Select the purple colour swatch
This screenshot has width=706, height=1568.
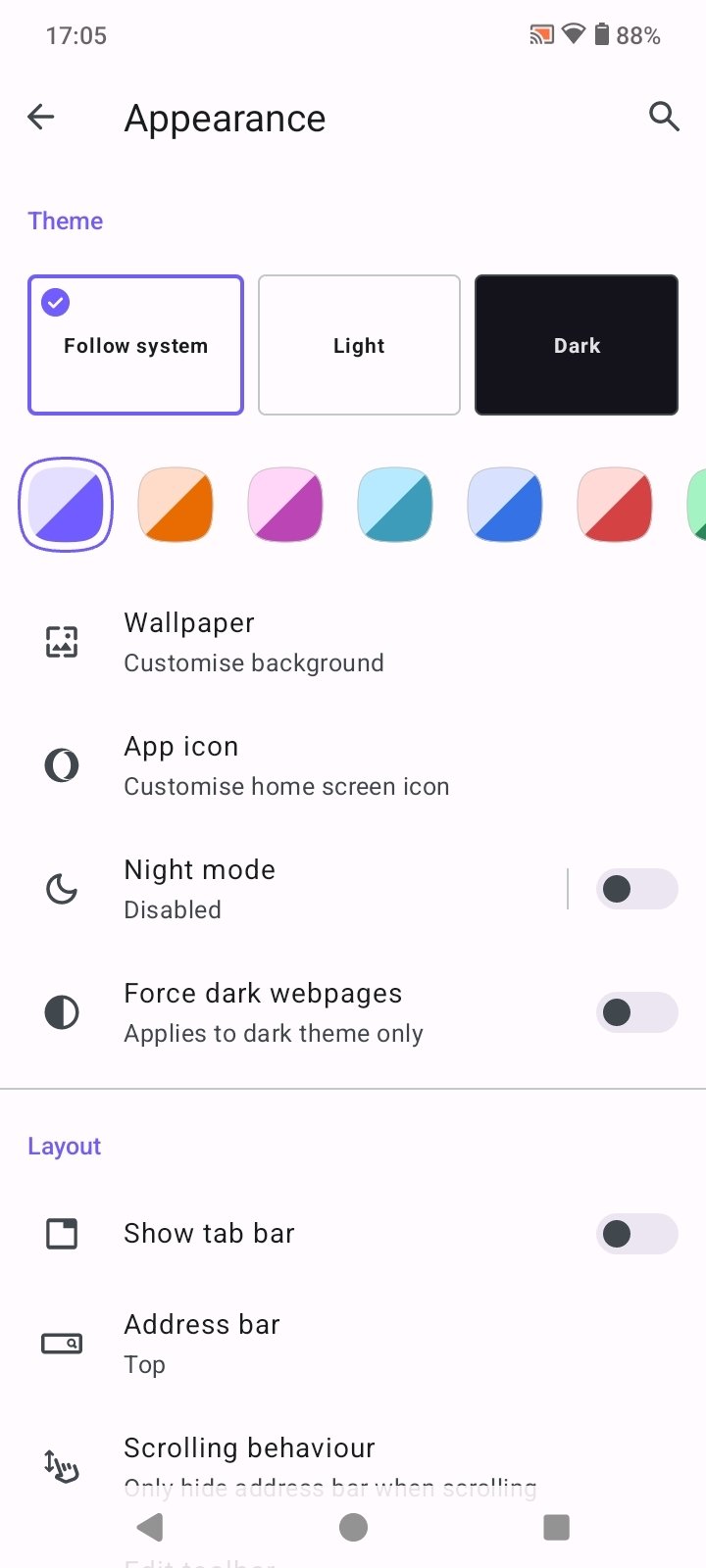66,505
